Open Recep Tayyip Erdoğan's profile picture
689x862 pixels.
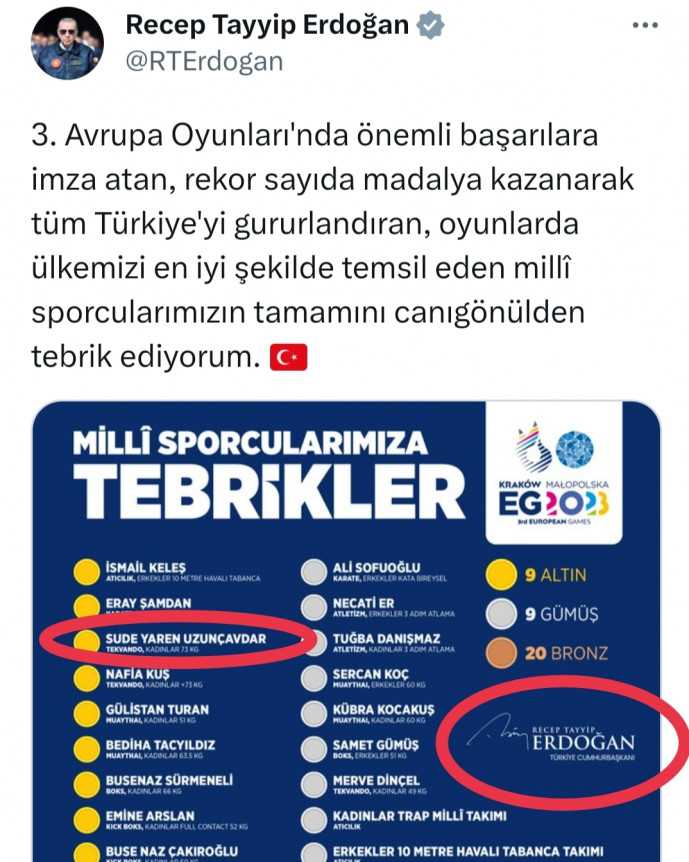click(x=67, y=42)
